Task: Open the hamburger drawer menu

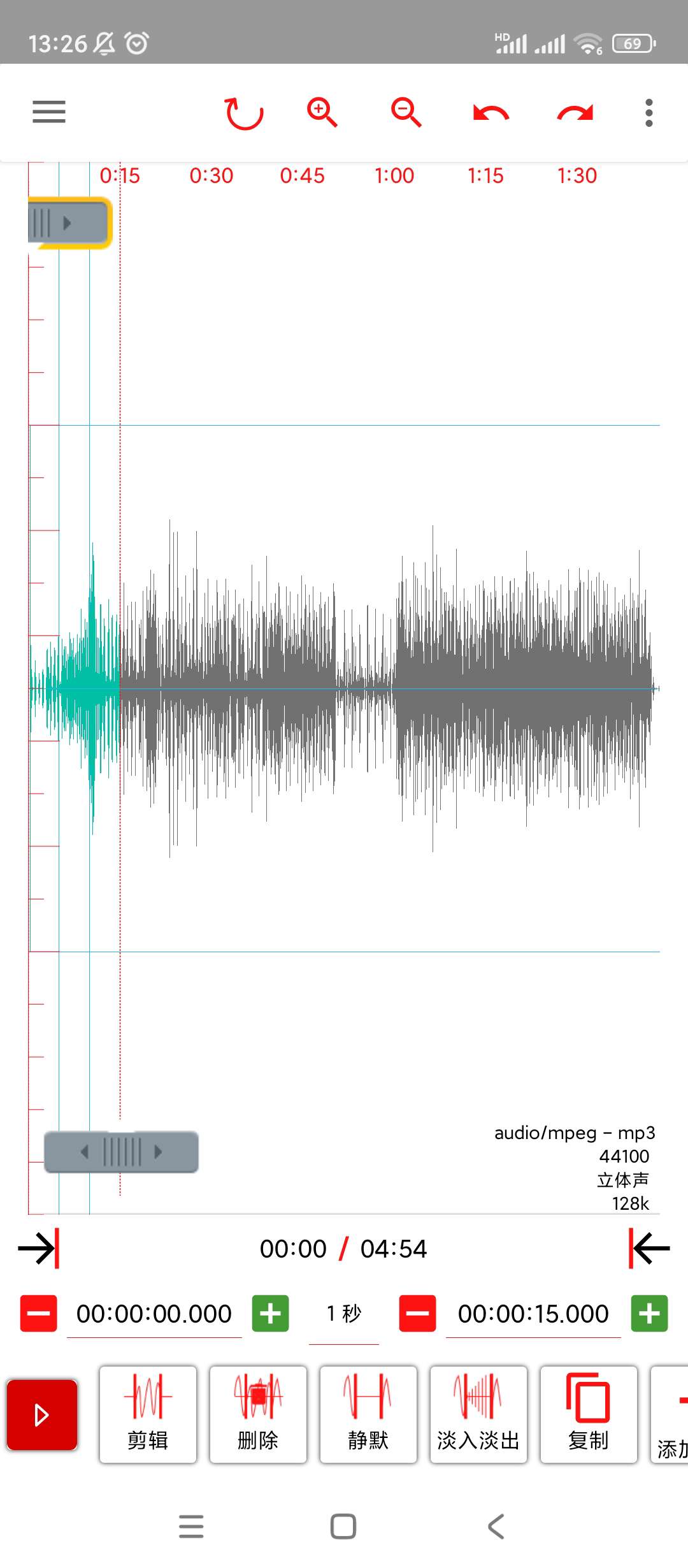Action: tap(49, 112)
